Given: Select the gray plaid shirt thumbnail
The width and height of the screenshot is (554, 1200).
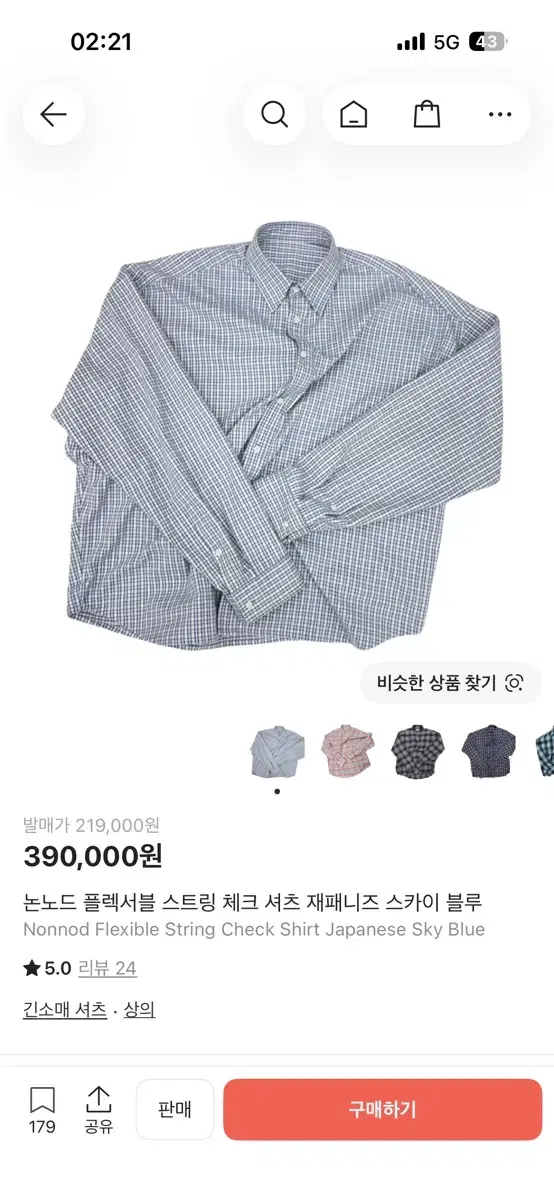Looking at the screenshot, I should pyautogui.click(x=419, y=752).
